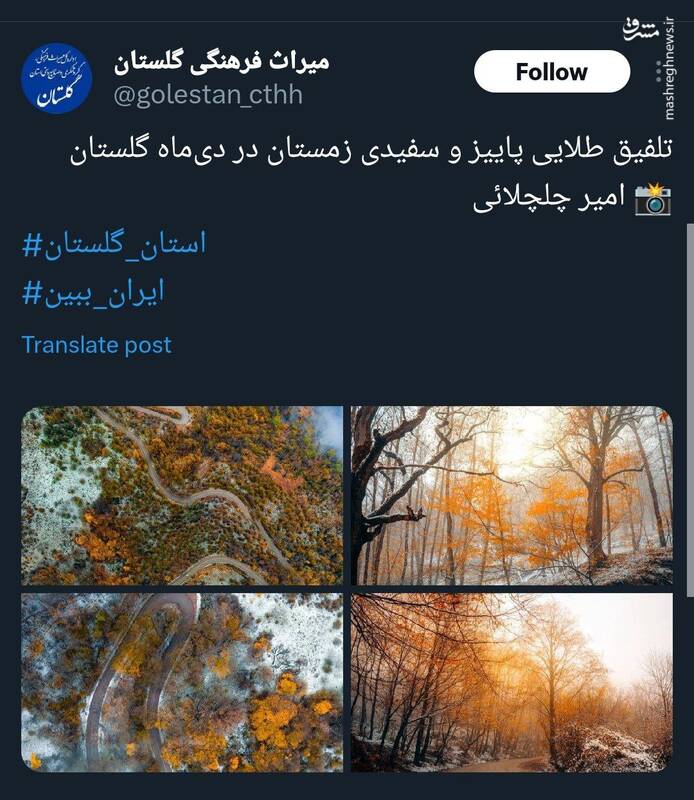Viewport: 694px width, 800px height.
Task: Follow the golestan_cthh account
Action: click(x=551, y=72)
